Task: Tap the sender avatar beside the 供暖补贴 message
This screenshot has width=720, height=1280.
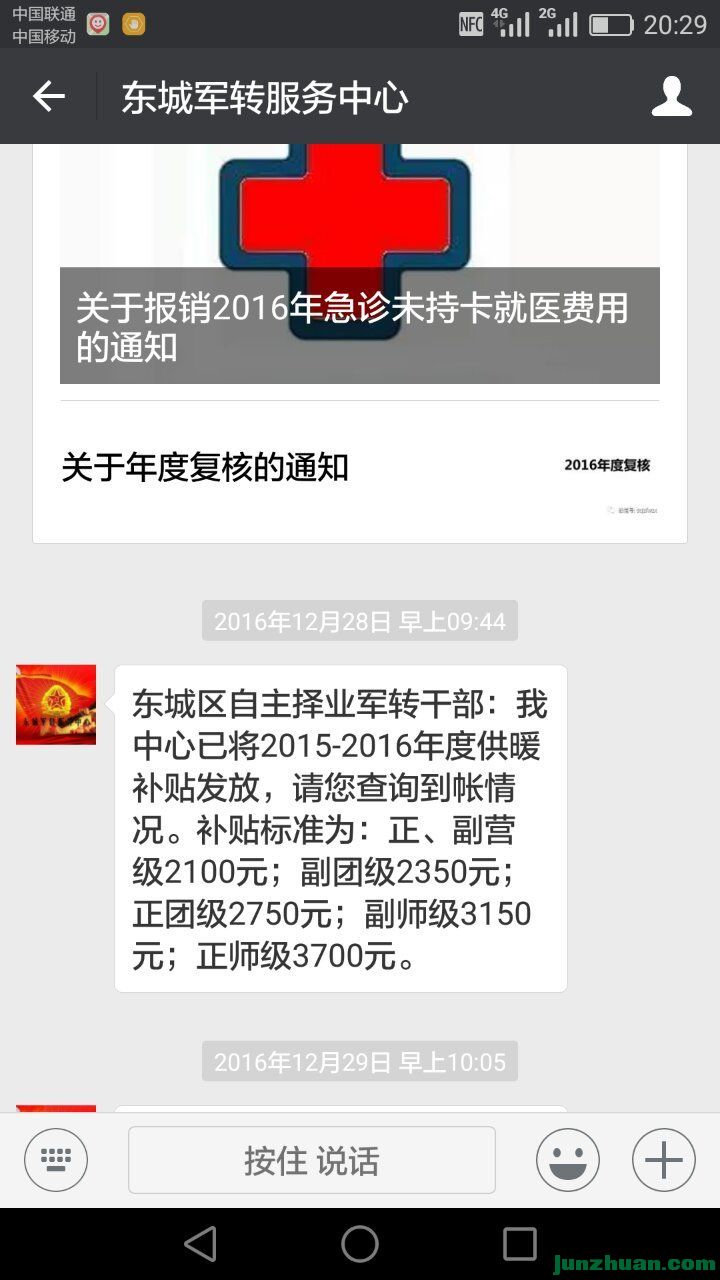Action: (x=56, y=705)
